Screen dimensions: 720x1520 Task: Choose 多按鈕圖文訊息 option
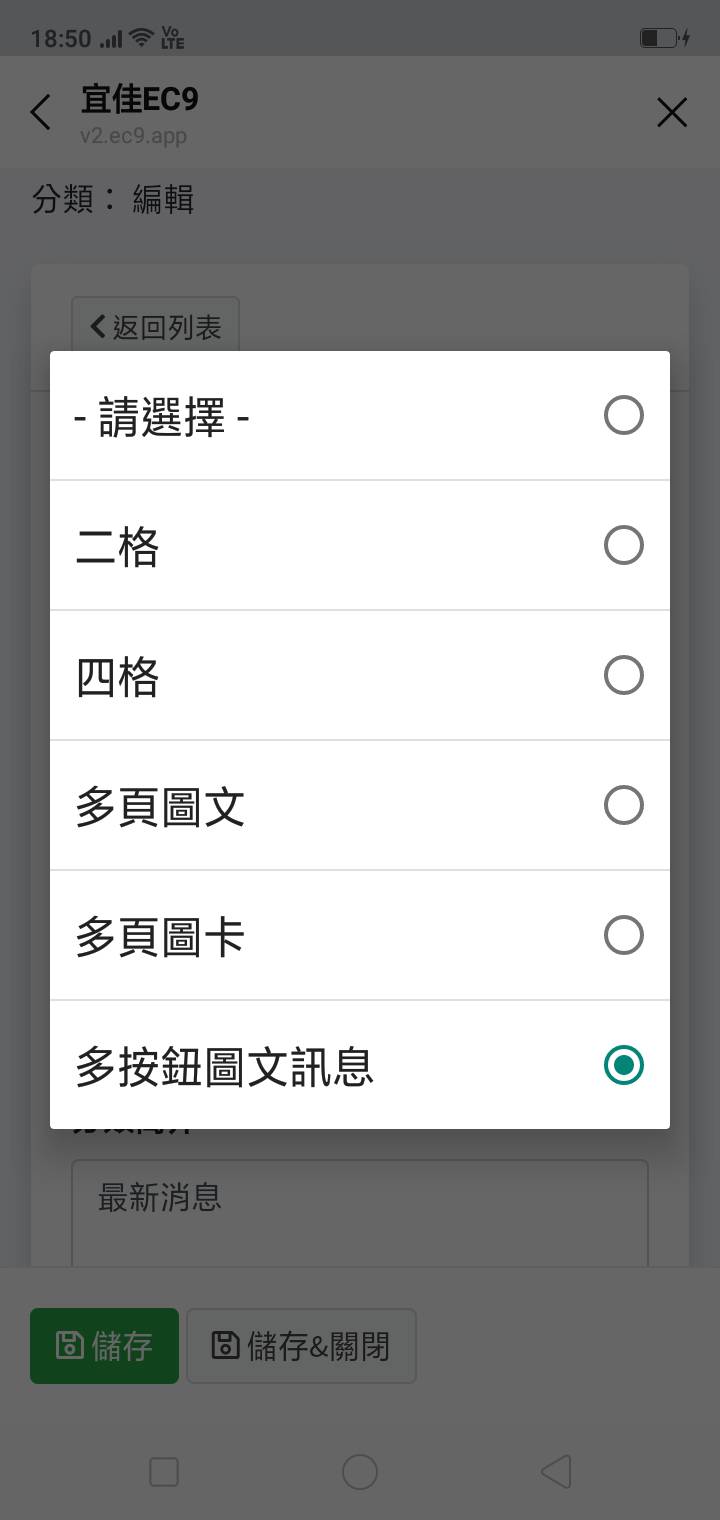click(360, 1066)
